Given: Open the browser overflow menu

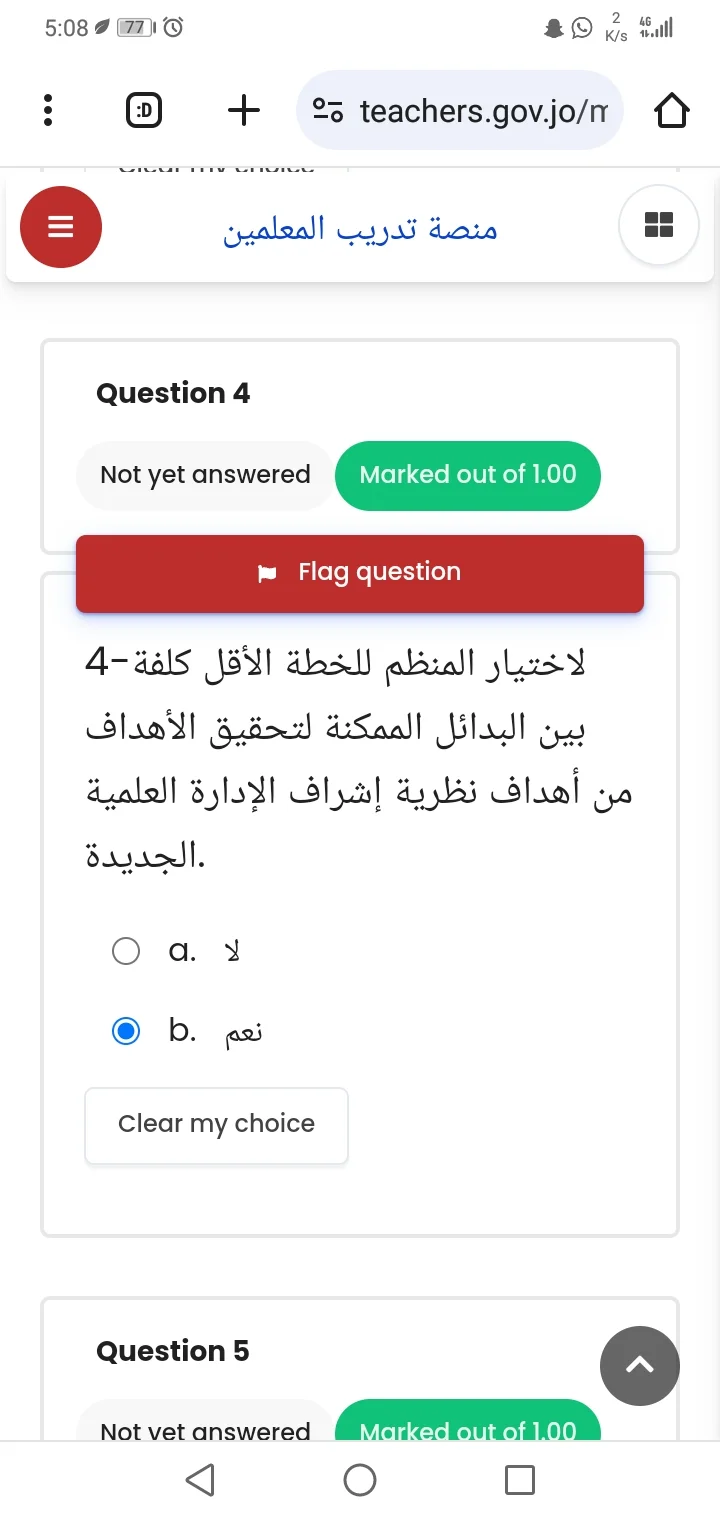Looking at the screenshot, I should [46, 110].
